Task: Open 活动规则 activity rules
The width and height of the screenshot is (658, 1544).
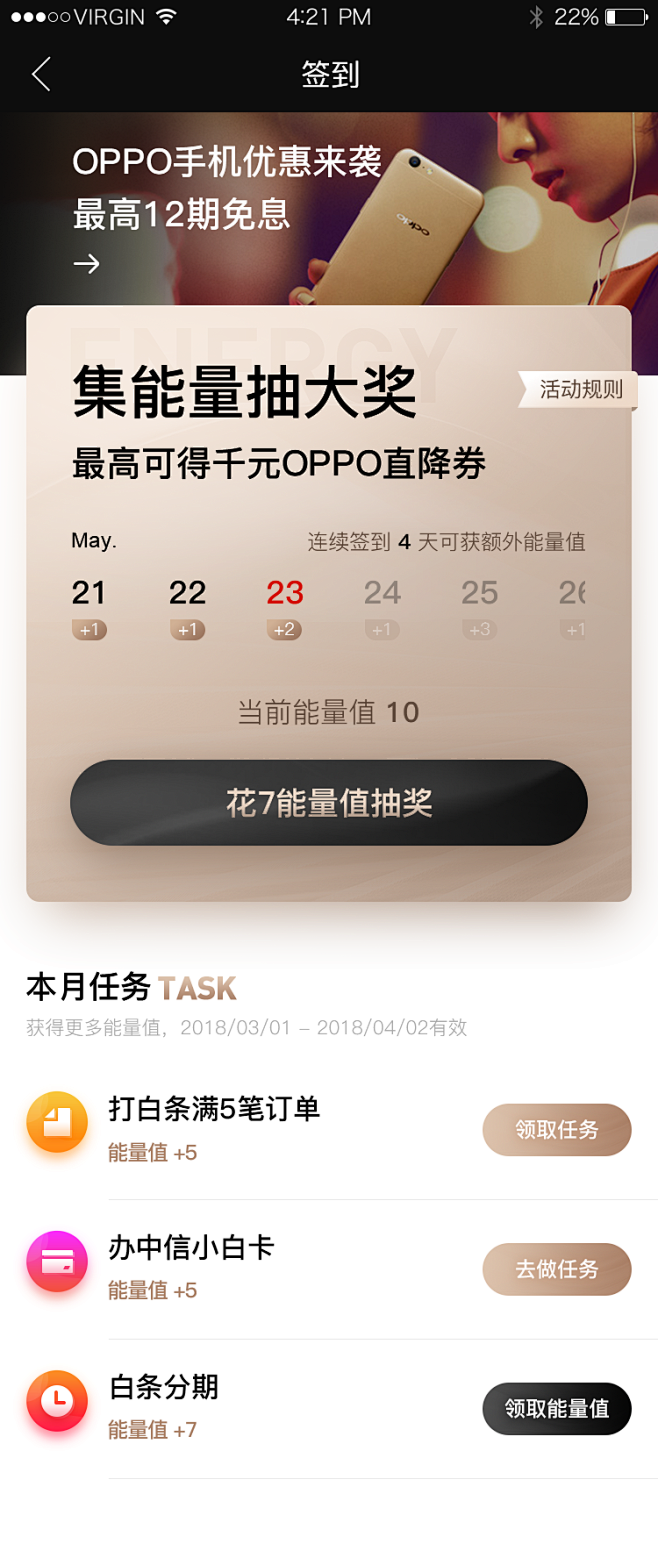Action: tap(580, 390)
